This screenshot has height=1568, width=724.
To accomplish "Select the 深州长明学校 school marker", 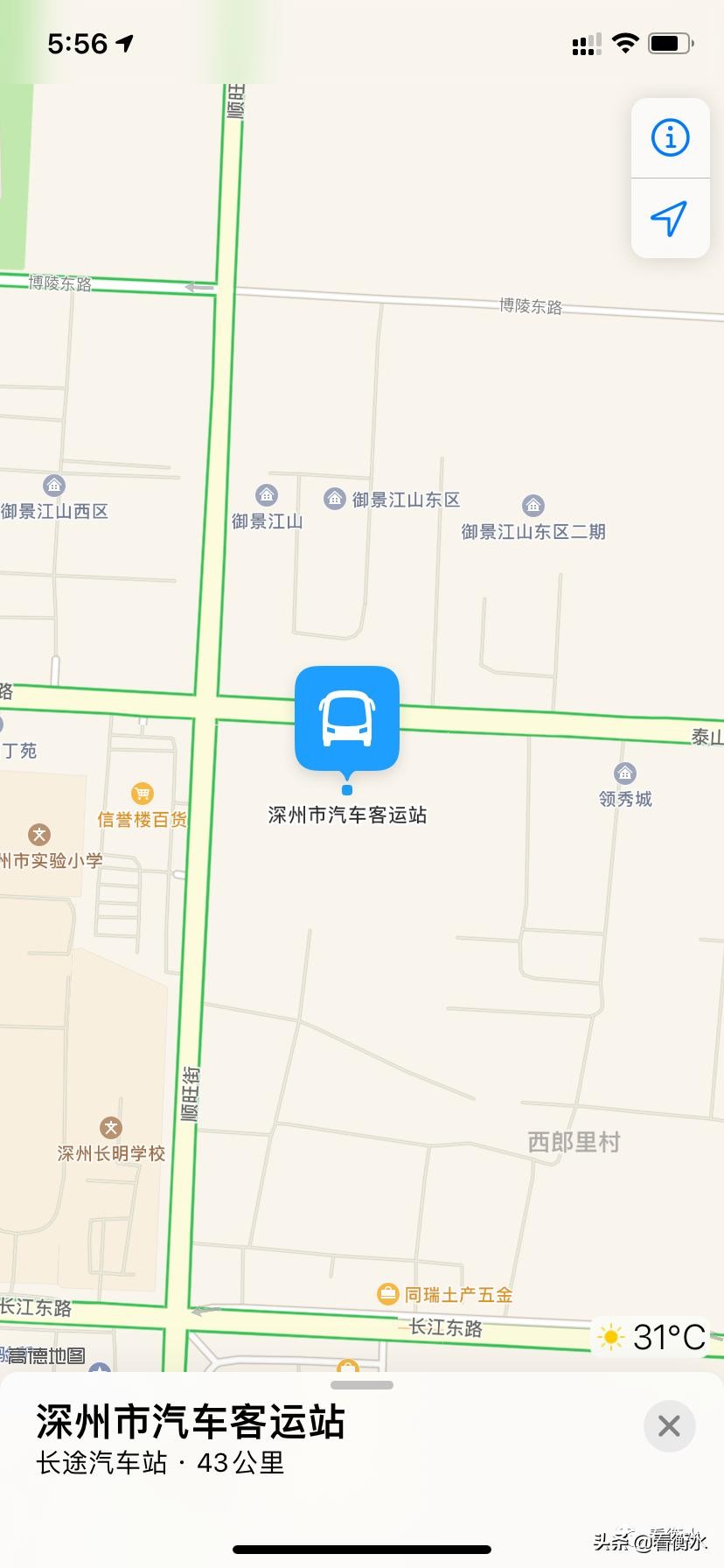I will tap(110, 1128).
